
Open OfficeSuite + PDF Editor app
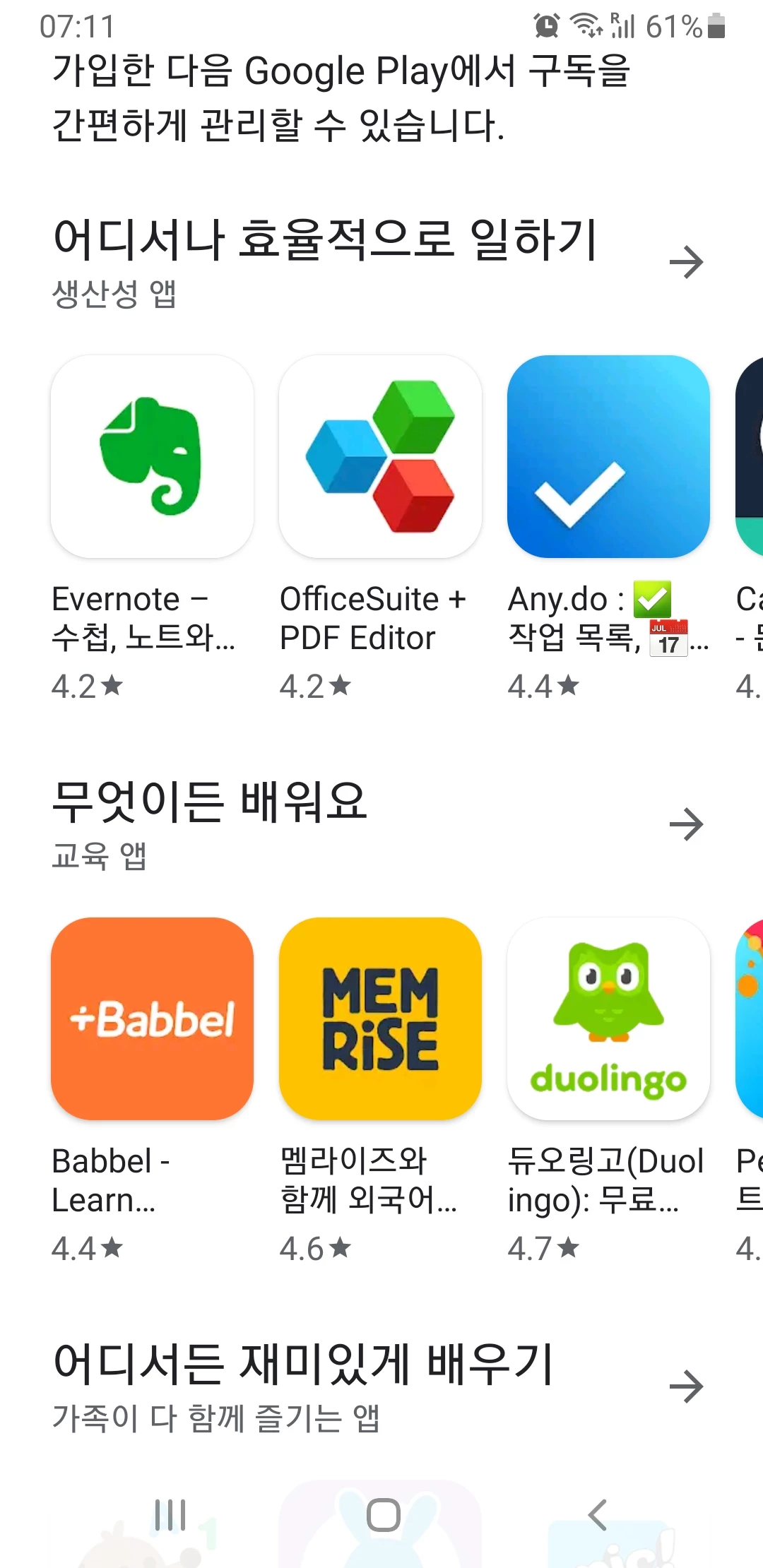380,457
